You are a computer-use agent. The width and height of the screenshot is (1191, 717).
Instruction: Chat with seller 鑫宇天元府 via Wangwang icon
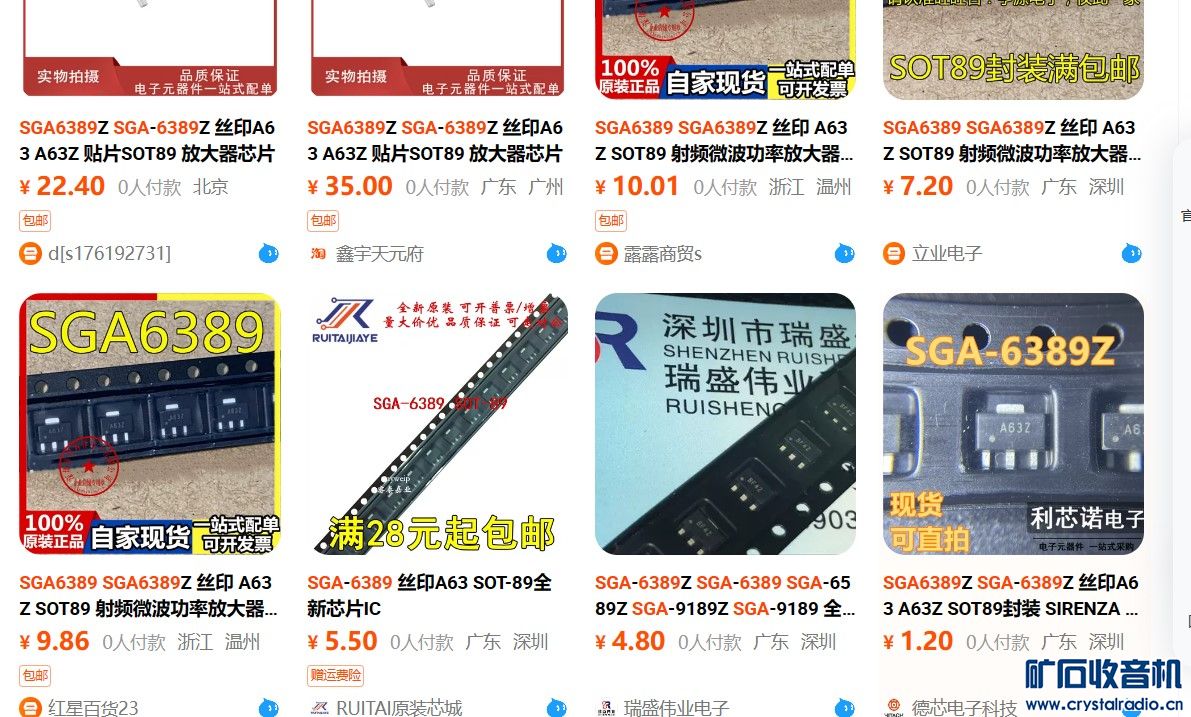click(556, 254)
